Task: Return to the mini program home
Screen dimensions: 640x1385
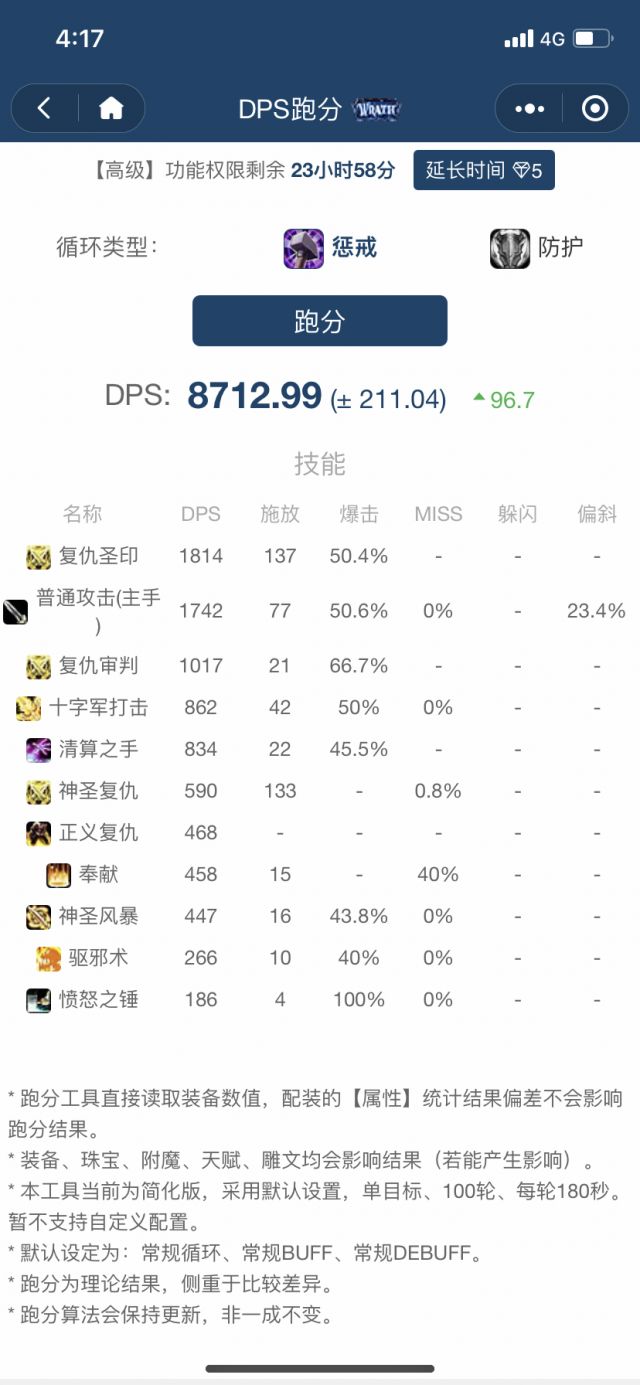Action: [x=110, y=108]
